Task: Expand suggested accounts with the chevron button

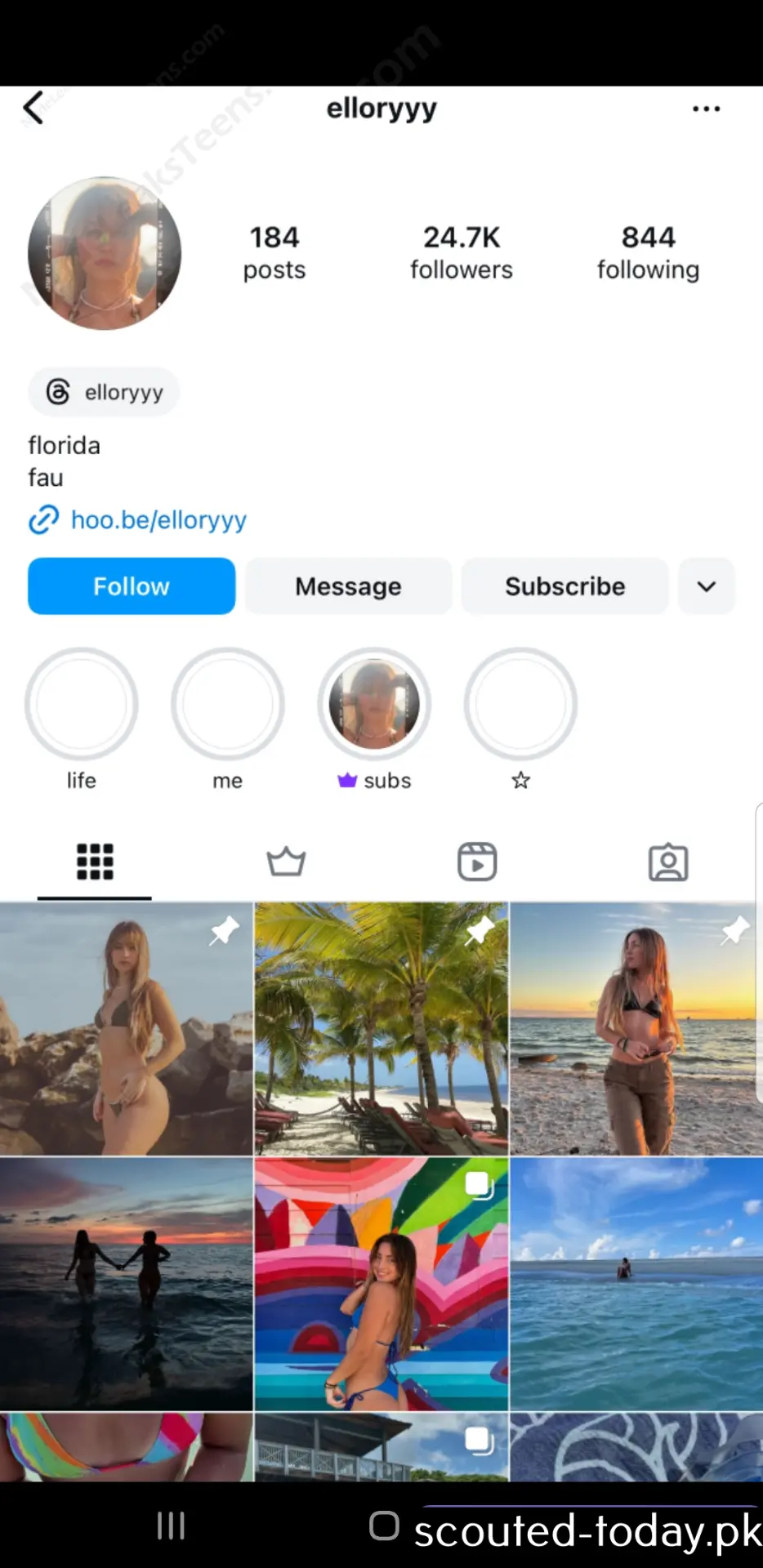Action: 707,586
